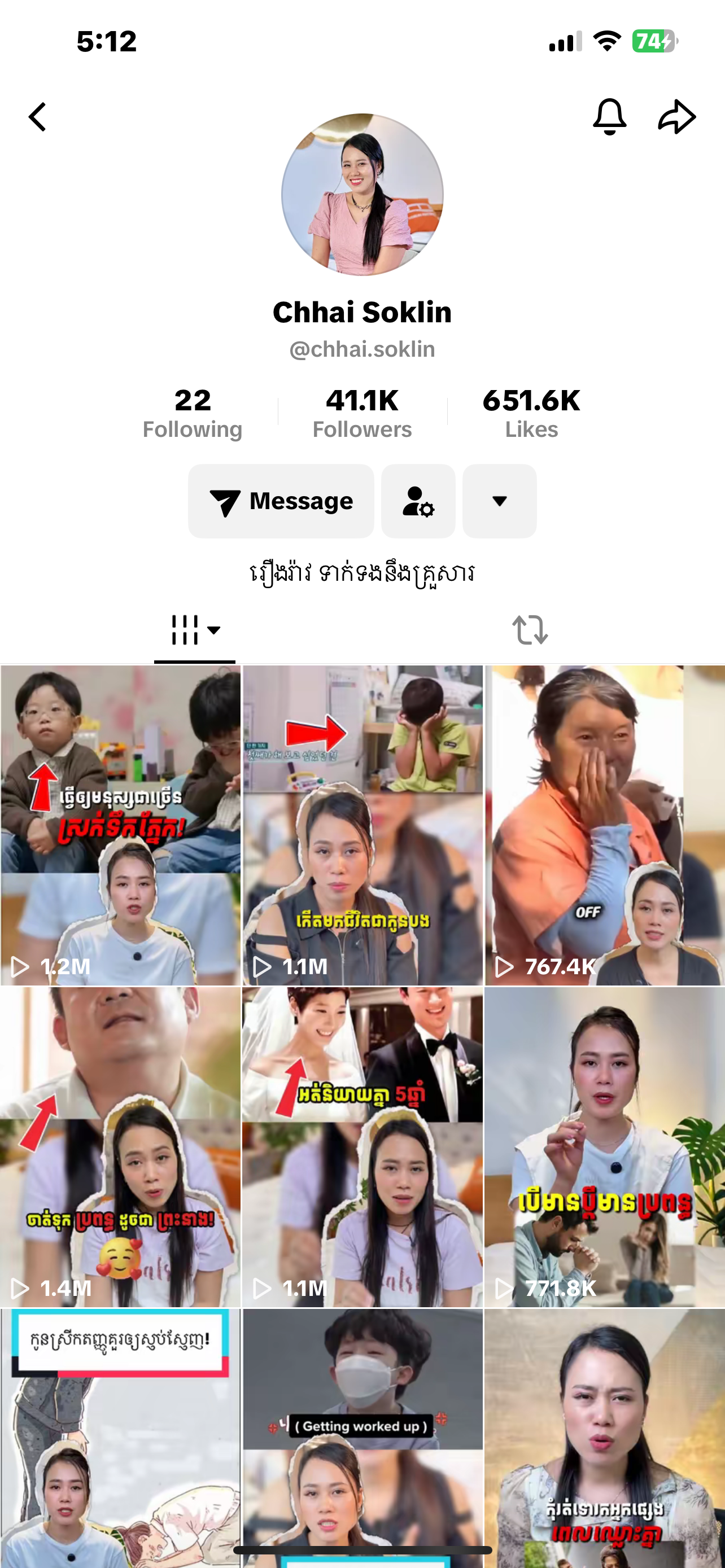Open the video with 1.4M views
The height and width of the screenshot is (1568, 725).
[x=120, y=1147]
